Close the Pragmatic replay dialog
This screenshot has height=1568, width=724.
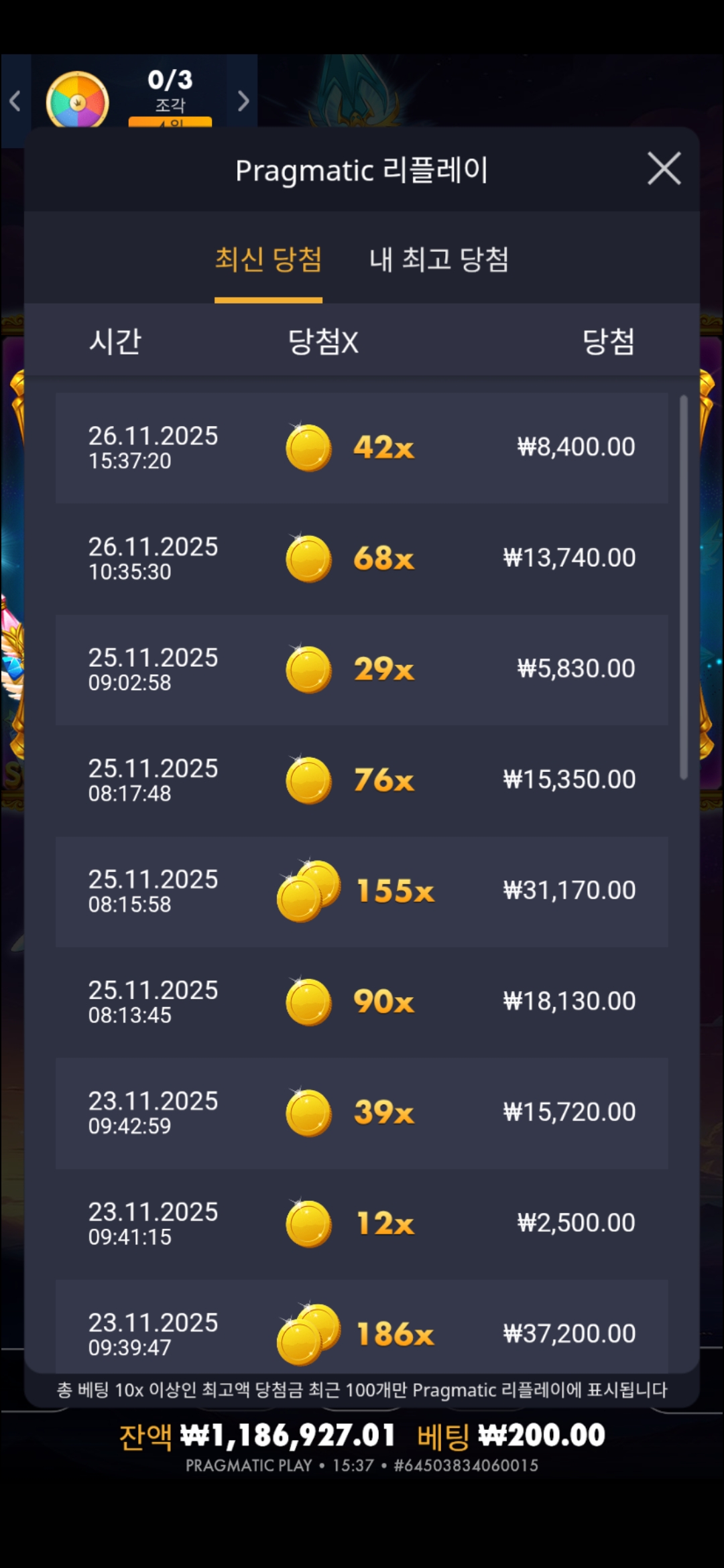pyautogui.click(x=664, y=168)
